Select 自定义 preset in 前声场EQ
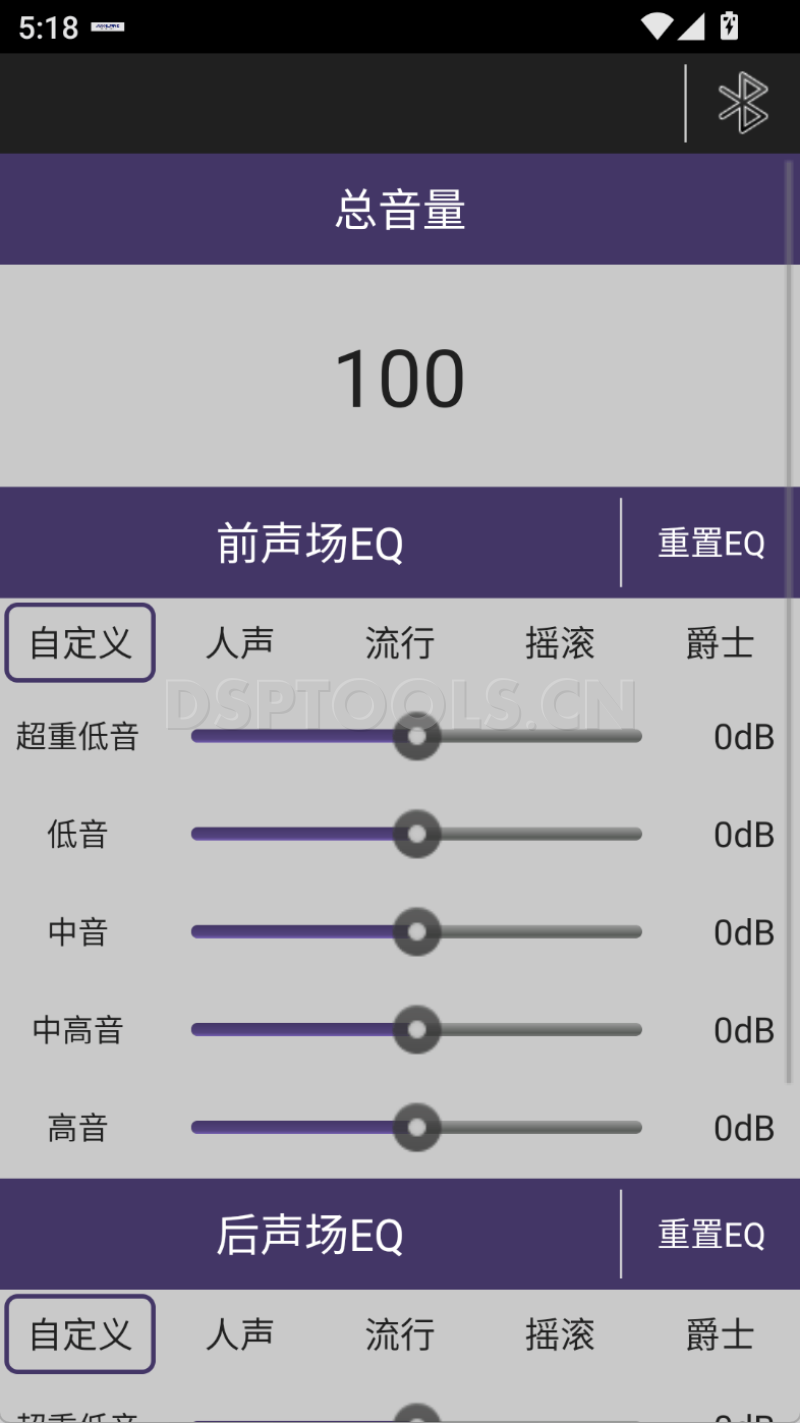Viewport: 800px width, 1423px height. click(x=80, y=643)
